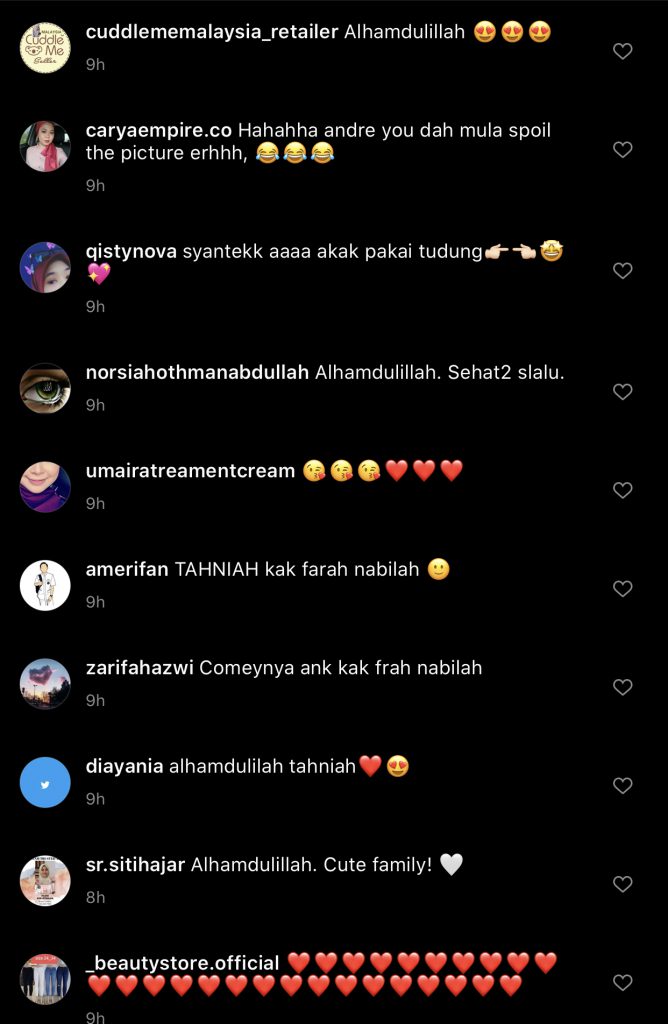
Task: Like umairatreamentcream's comment
Action: coord(623,490)
